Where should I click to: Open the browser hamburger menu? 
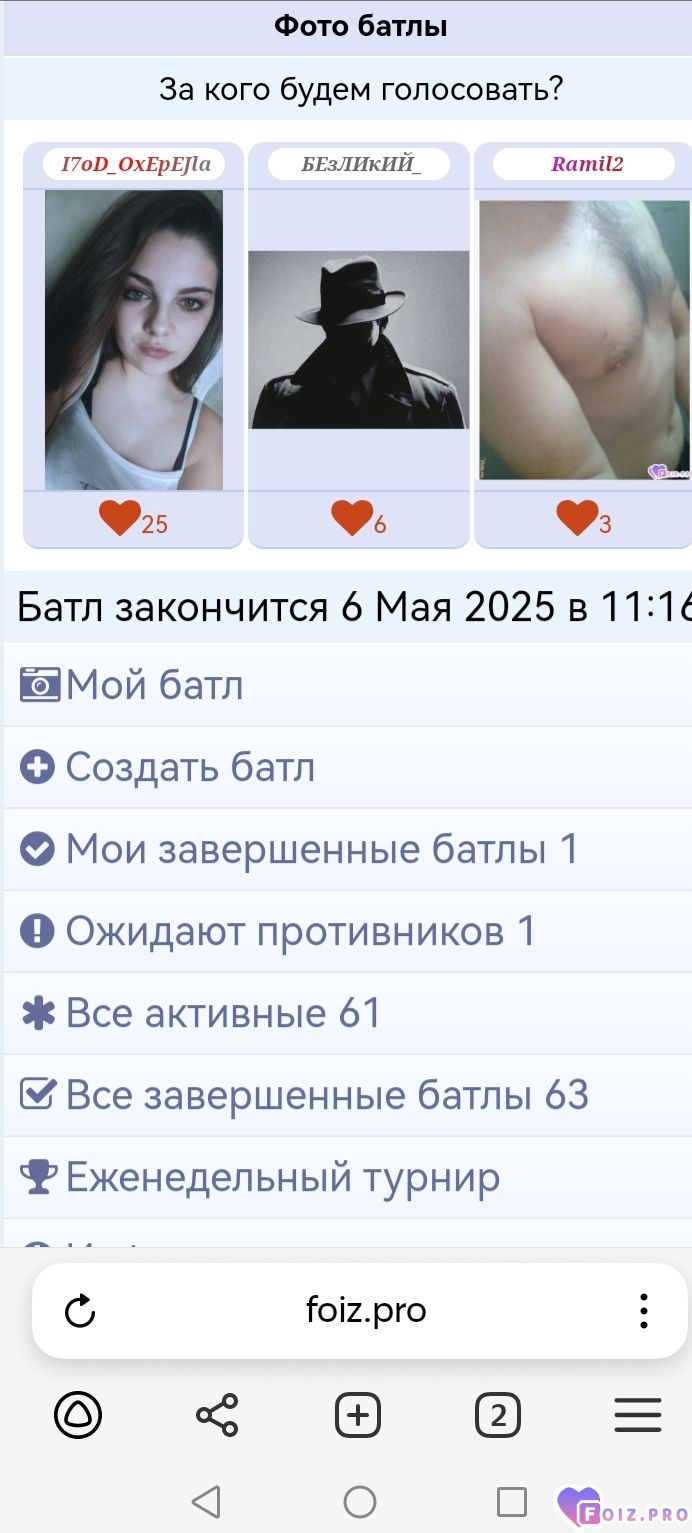click(638, 1415)
